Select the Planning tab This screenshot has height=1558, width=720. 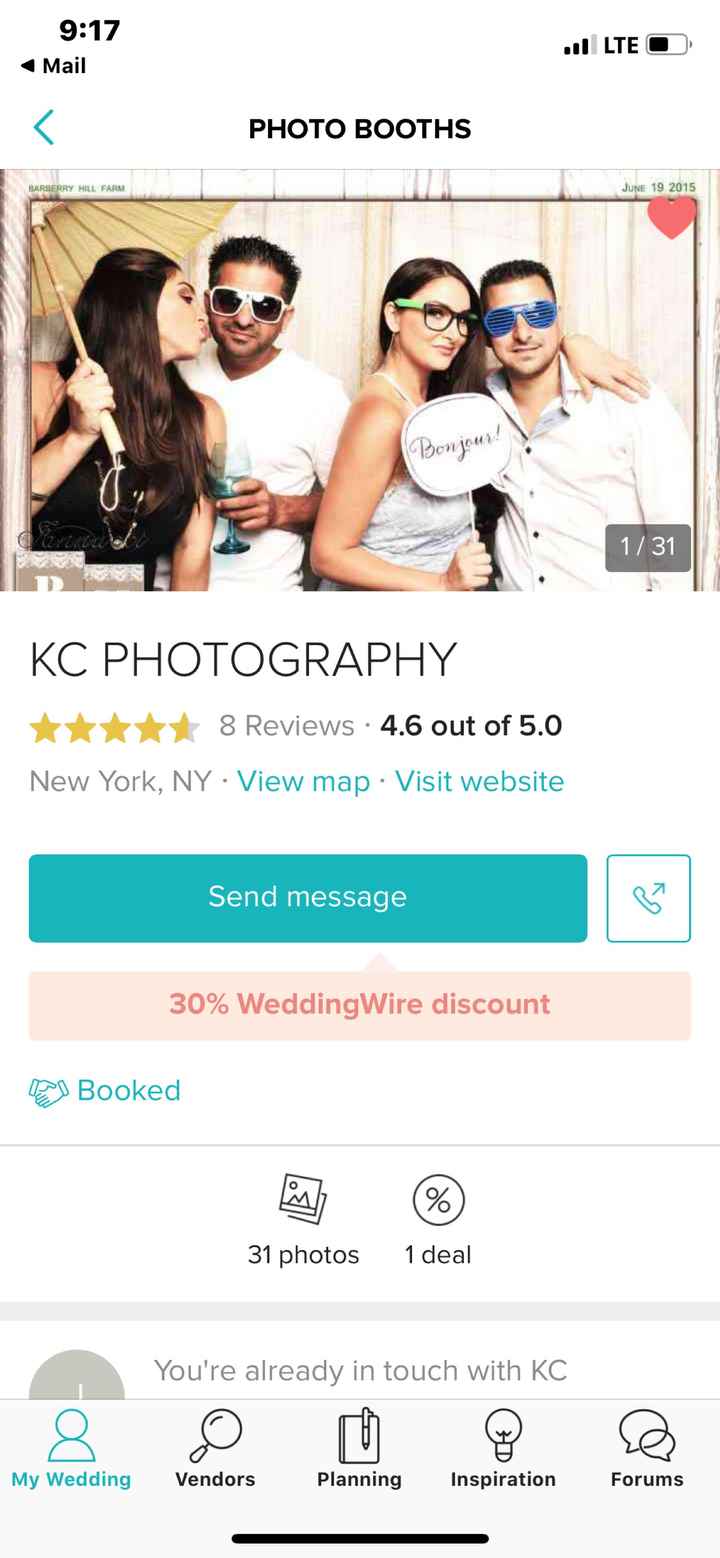pos(359,1448)
